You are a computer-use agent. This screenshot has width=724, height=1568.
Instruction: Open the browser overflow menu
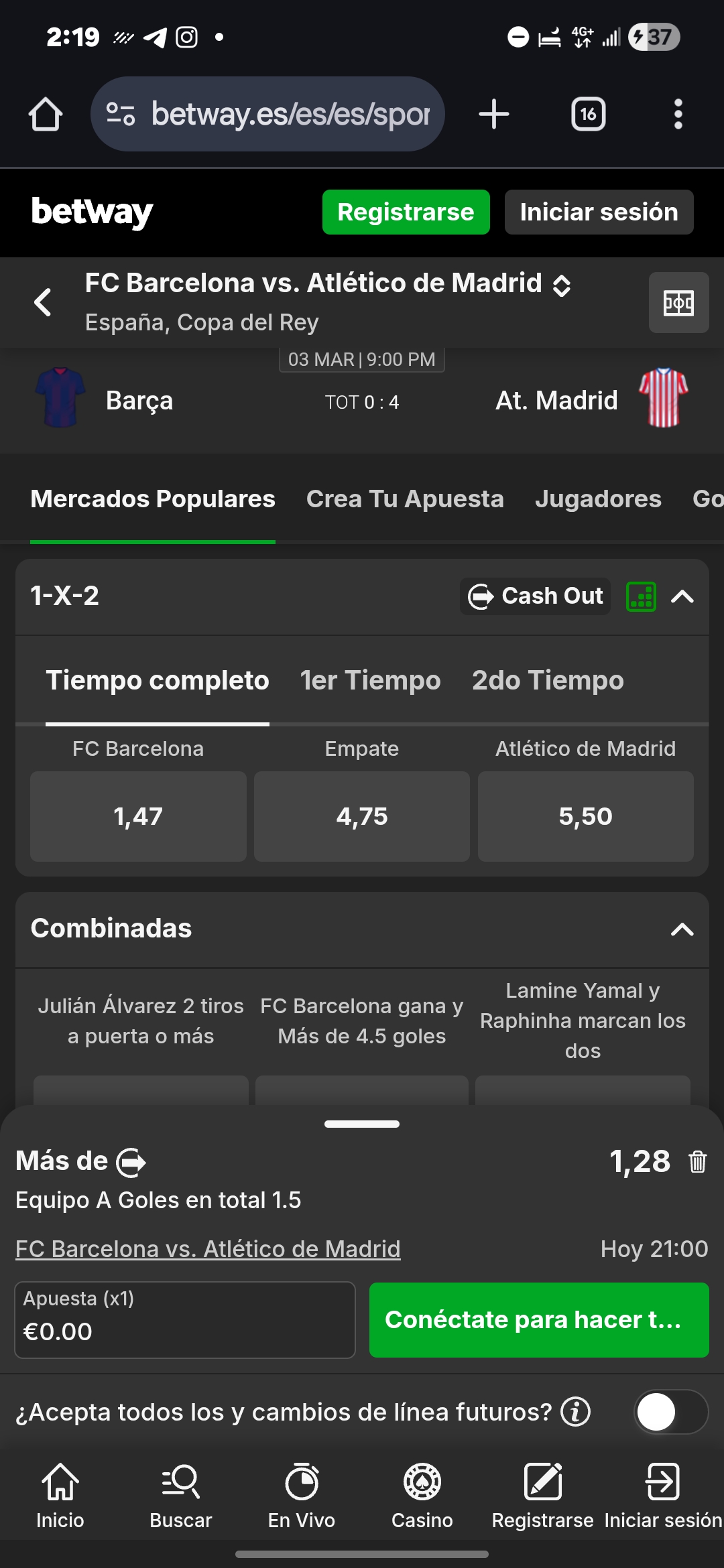click(678, 114)
